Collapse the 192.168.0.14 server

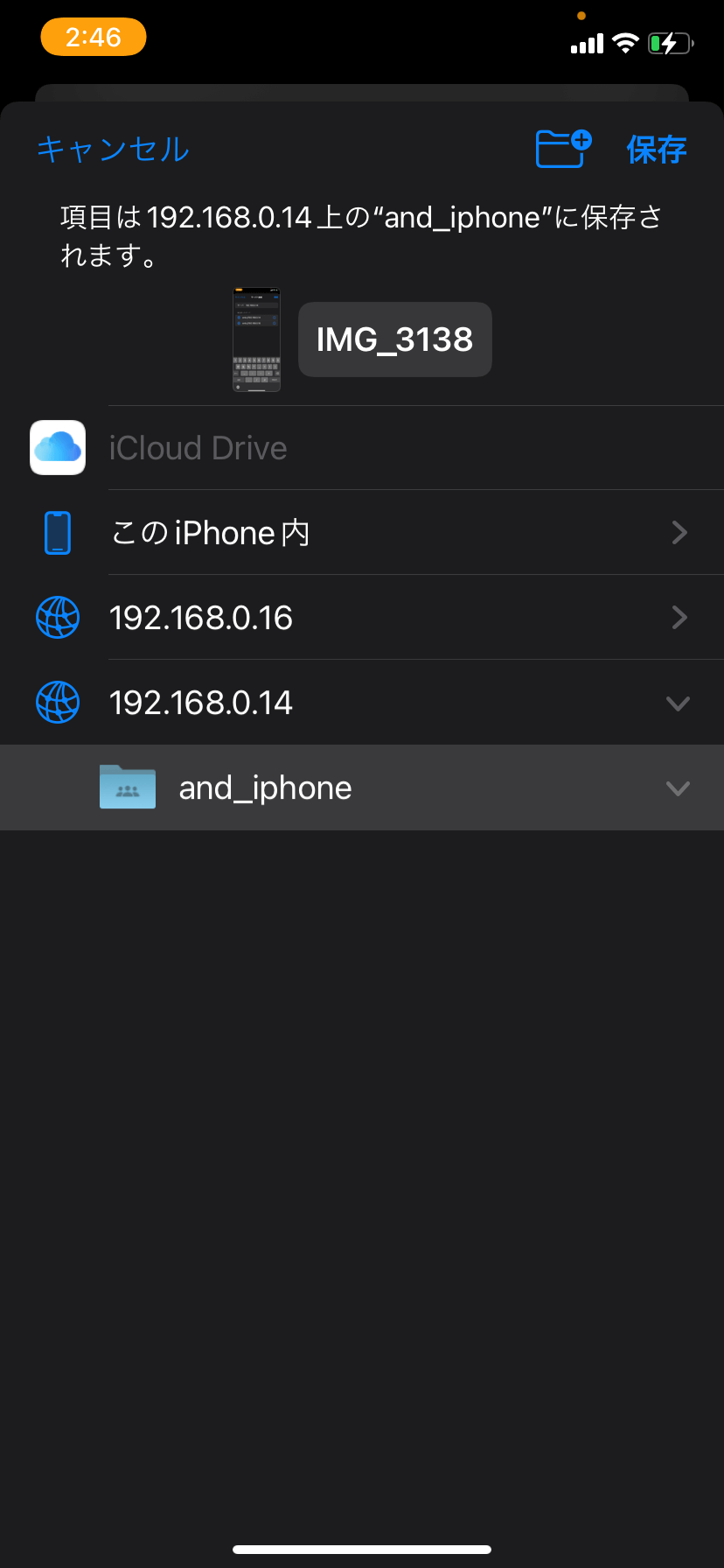[678, 703]
